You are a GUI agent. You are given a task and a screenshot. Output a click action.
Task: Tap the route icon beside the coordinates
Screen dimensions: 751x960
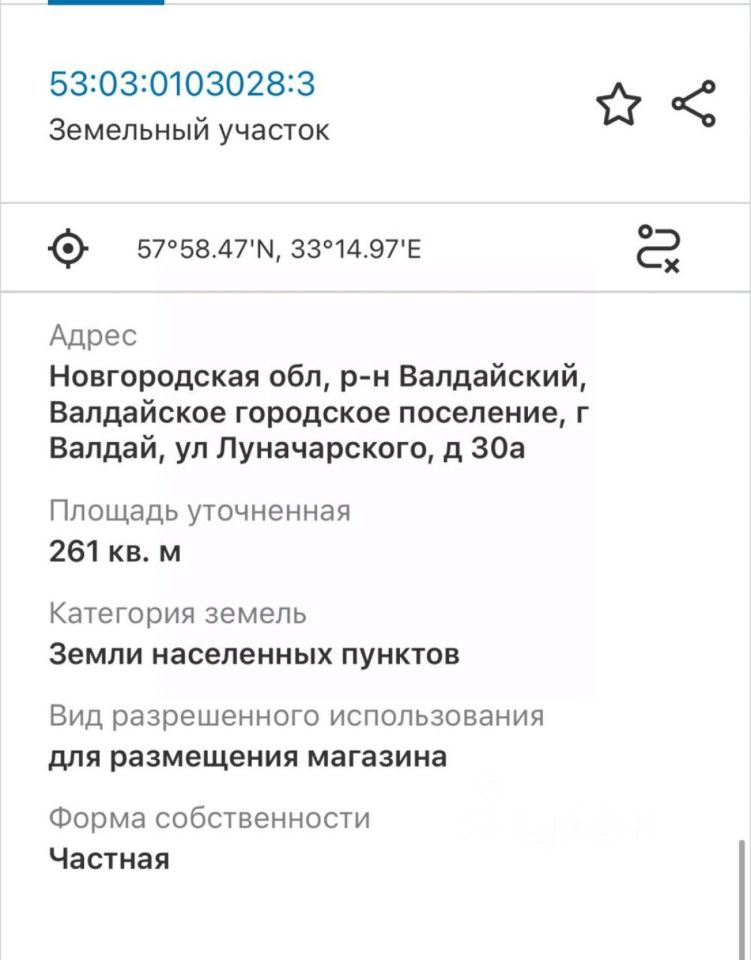coord(660,248)
